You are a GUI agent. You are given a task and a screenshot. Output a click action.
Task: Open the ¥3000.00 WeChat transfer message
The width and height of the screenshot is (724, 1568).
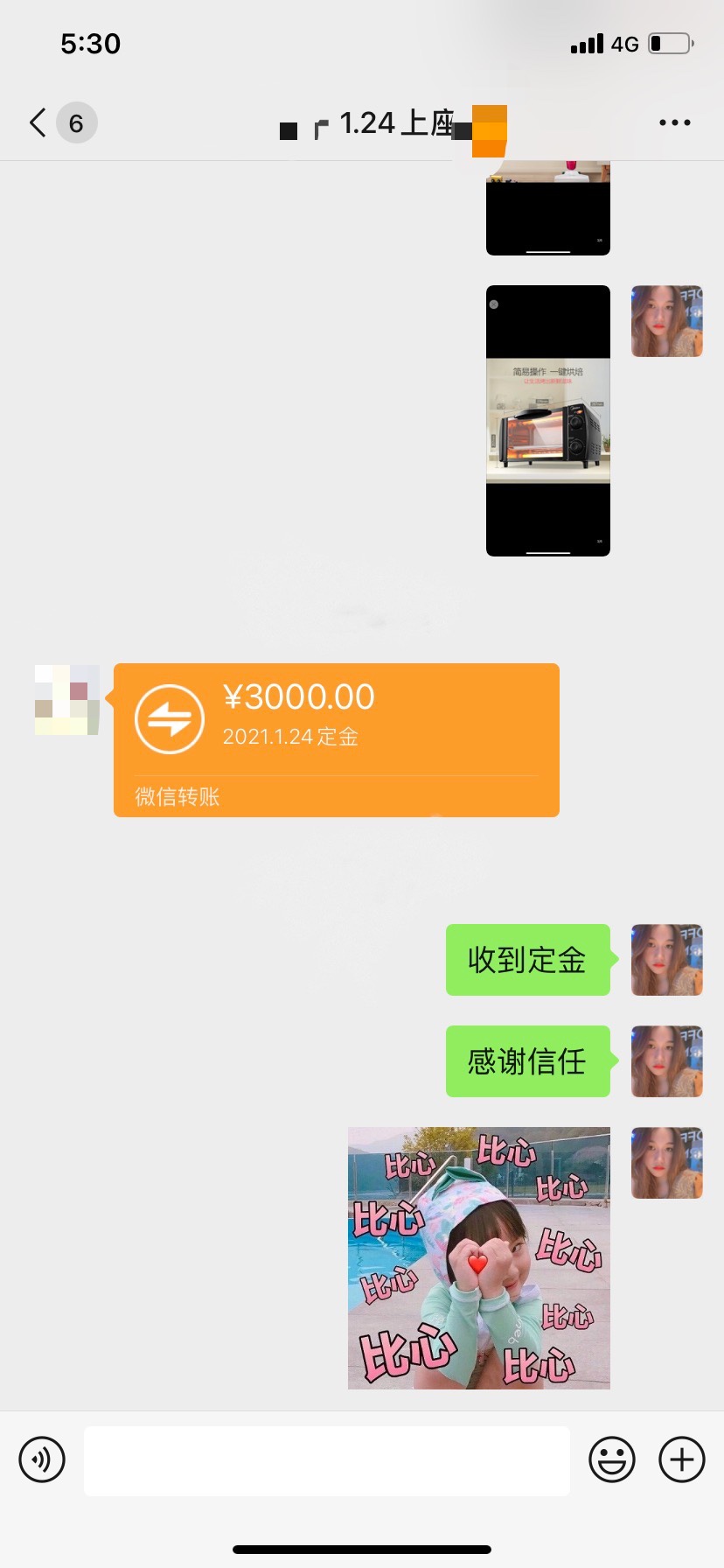click(x=337, y=740)
